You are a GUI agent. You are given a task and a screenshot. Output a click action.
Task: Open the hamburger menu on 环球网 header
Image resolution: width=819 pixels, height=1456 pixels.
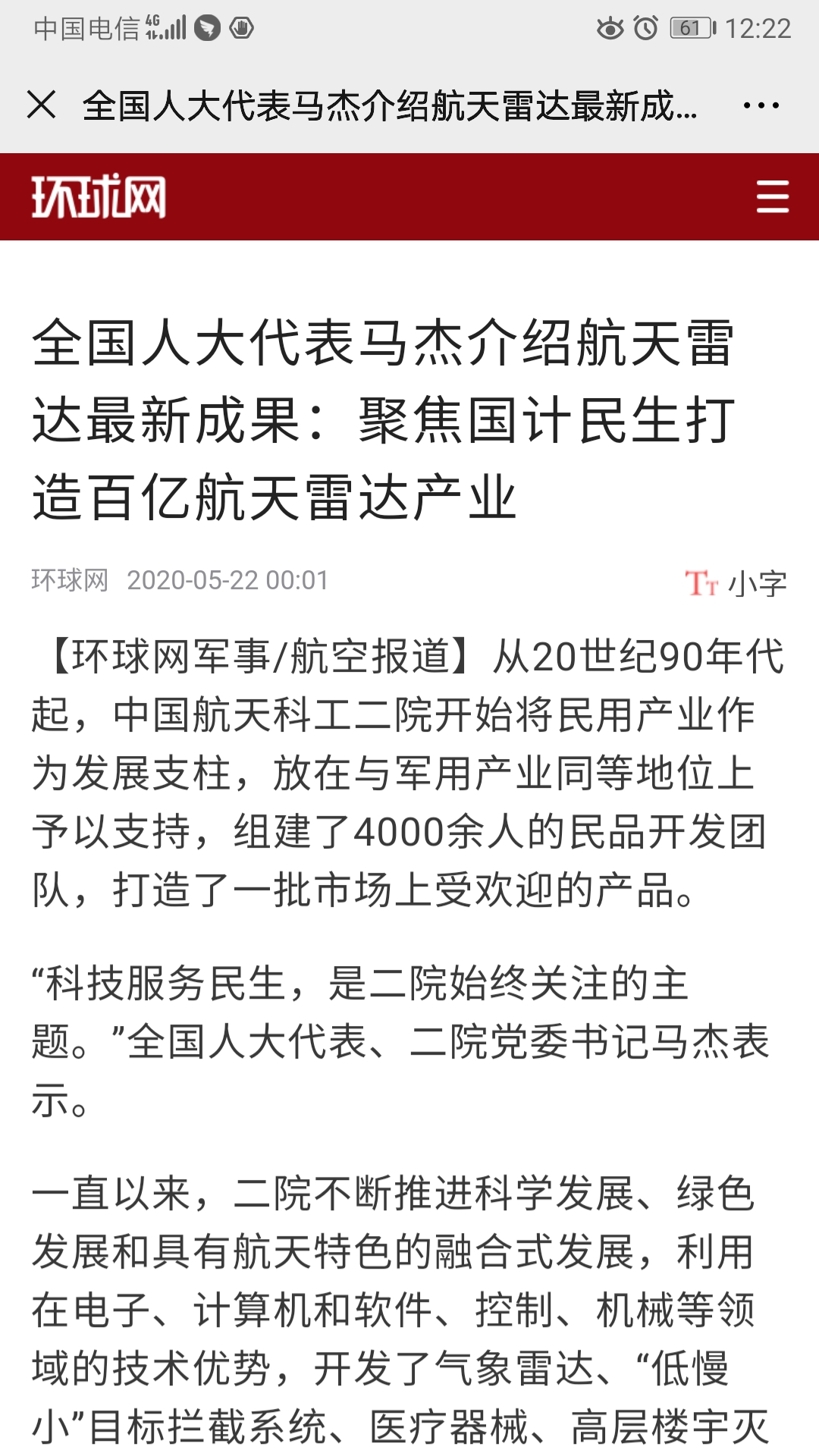(772, 197)
